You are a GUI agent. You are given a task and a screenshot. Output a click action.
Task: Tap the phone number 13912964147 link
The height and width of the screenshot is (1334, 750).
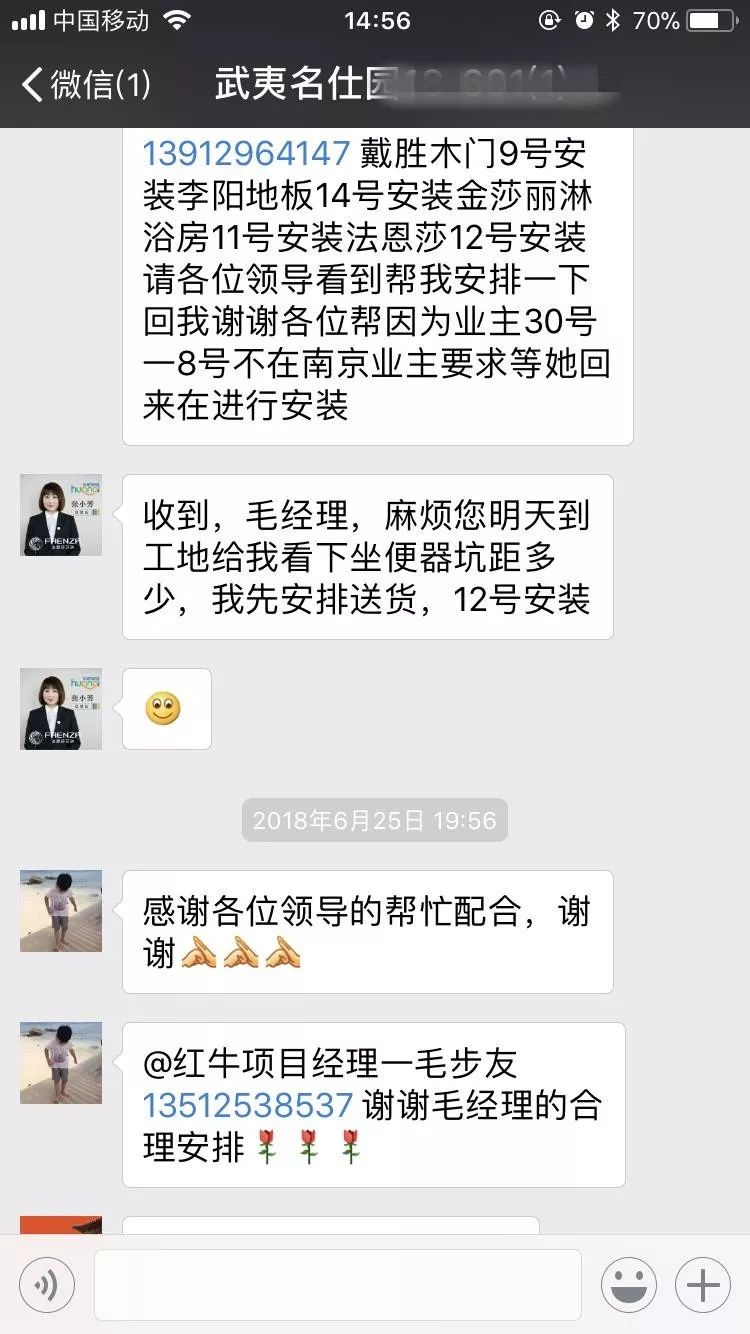click(246, 153)
